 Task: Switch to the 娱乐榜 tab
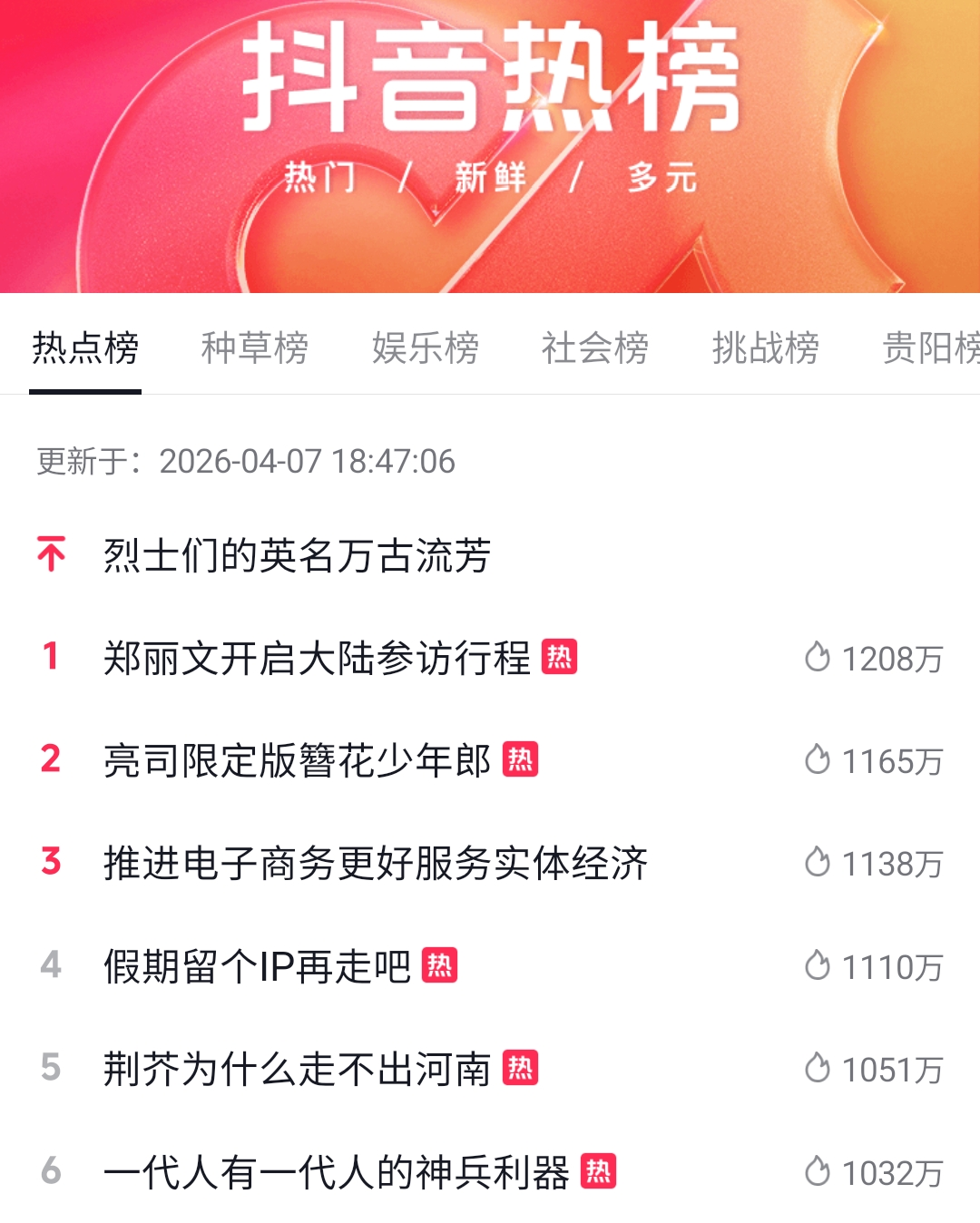click(425, 347)
